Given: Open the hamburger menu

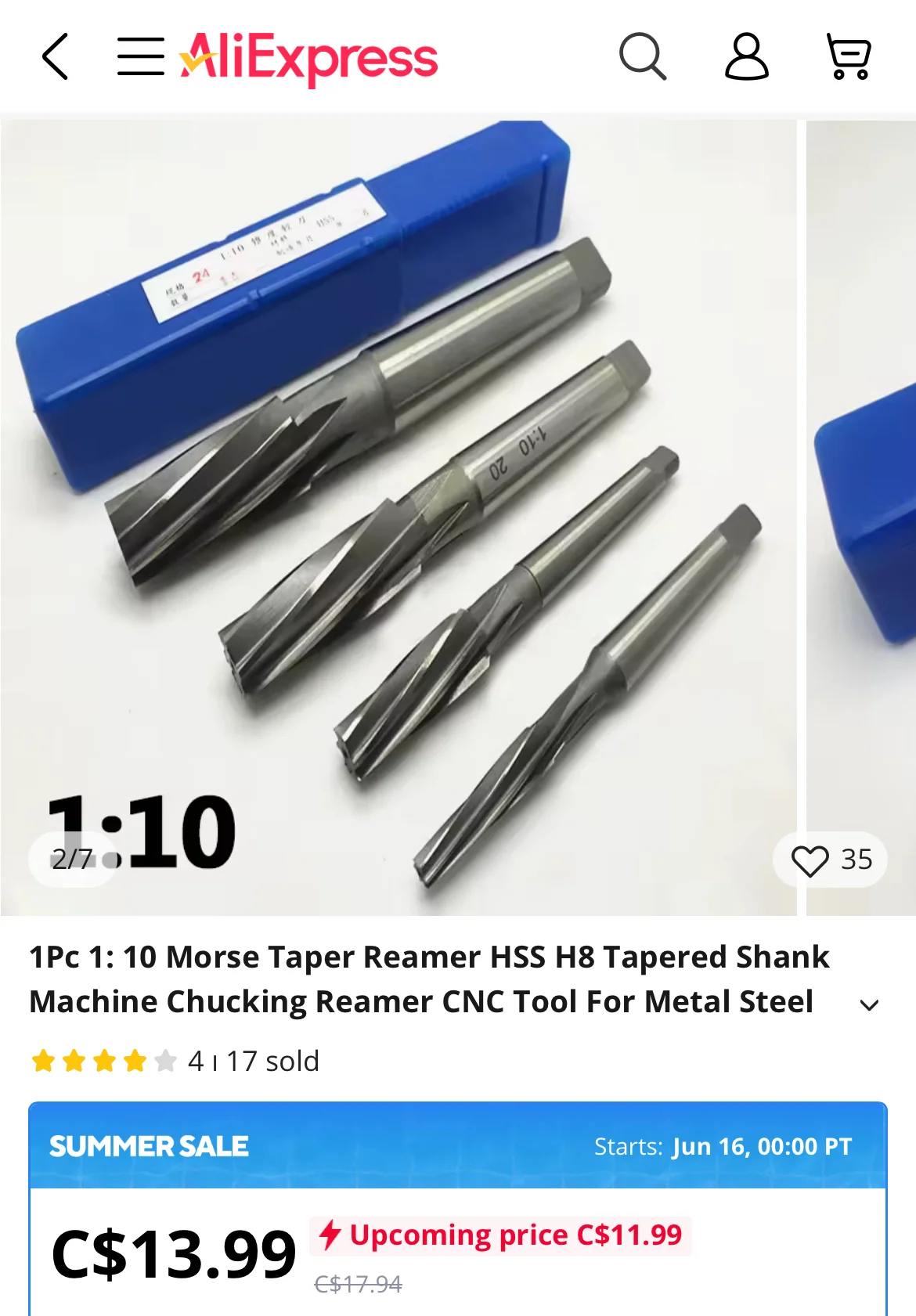Looking at the screenshot, I should coord(141,57).
